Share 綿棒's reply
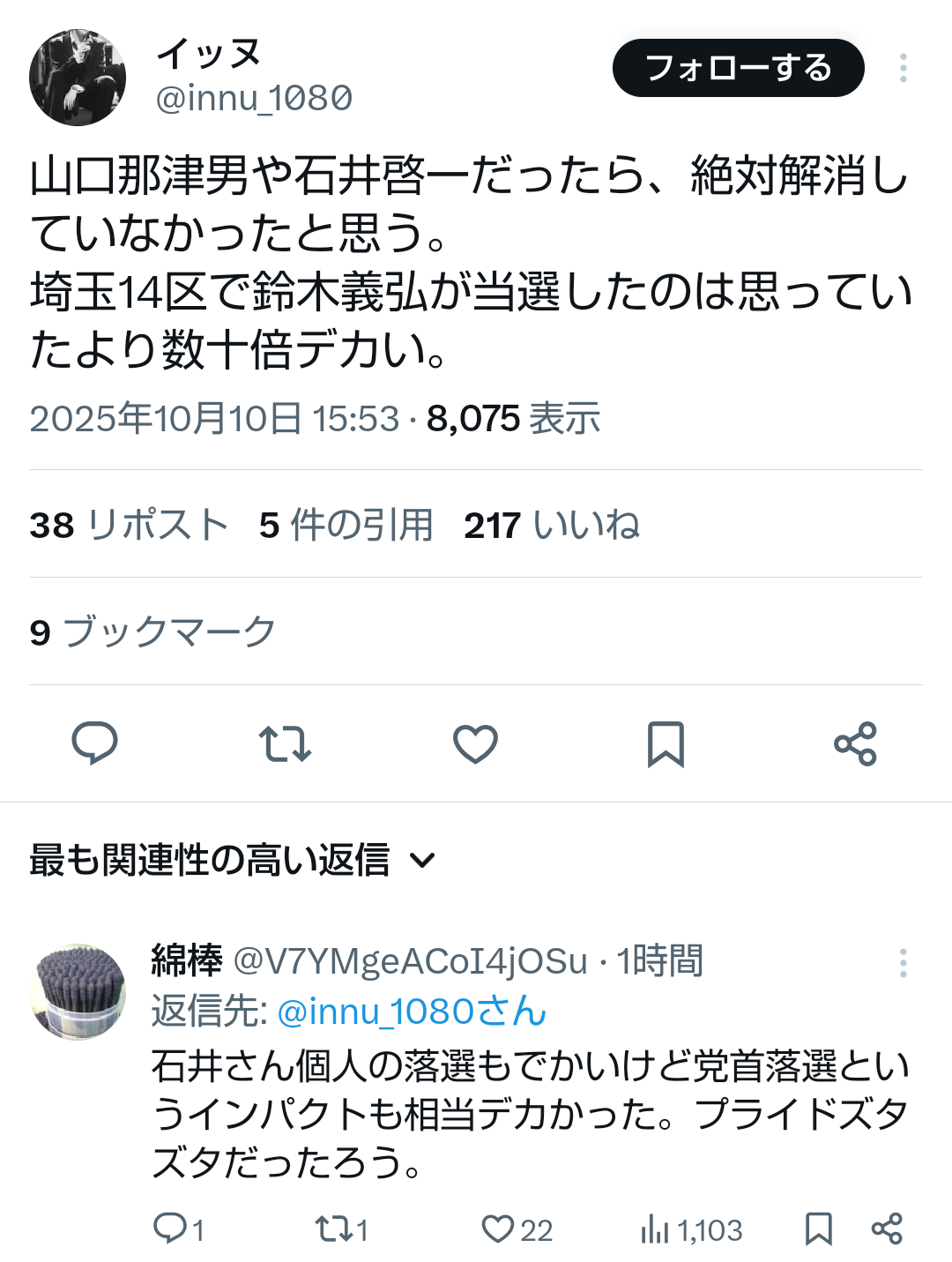This screenshot has height=1262, width=952. pyautogui.click(x=886, y=1228)
